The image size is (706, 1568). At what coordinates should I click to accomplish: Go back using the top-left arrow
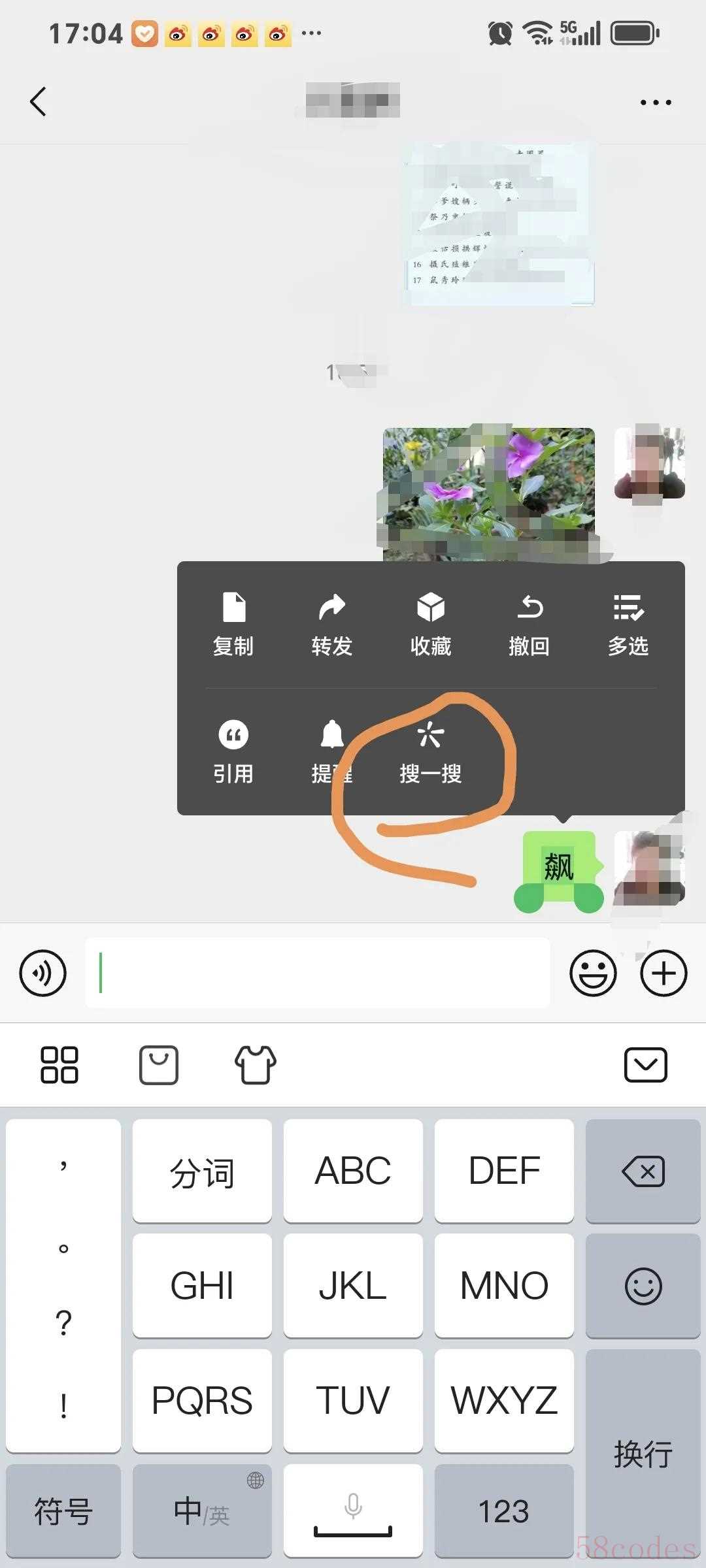click(x=38, y=102)
